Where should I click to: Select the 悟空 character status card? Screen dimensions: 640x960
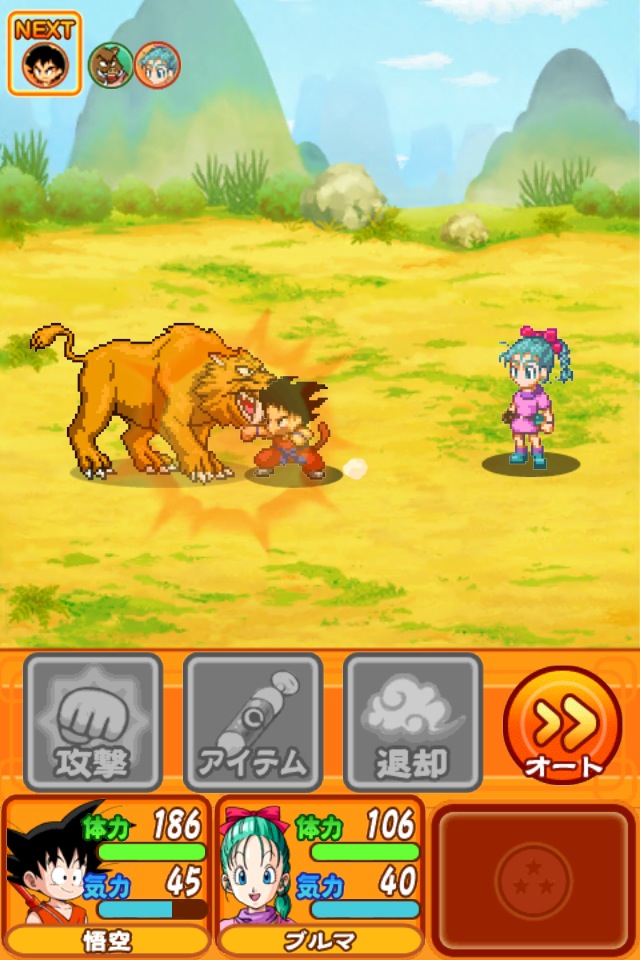pos(107,875)
